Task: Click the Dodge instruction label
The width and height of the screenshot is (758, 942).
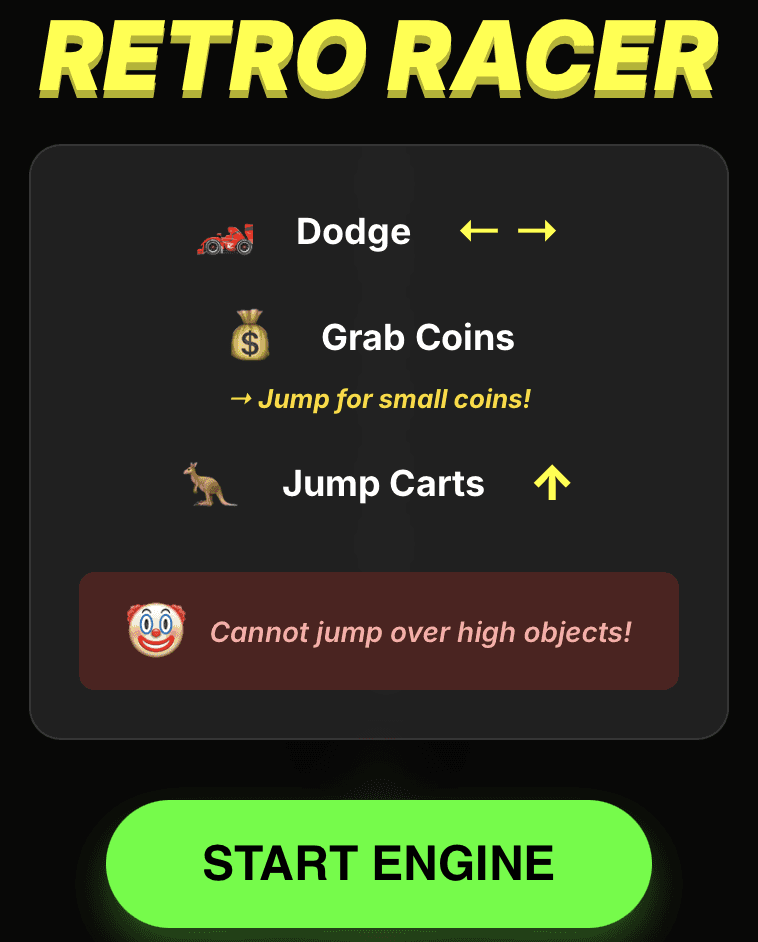Action: pos(353,232)
